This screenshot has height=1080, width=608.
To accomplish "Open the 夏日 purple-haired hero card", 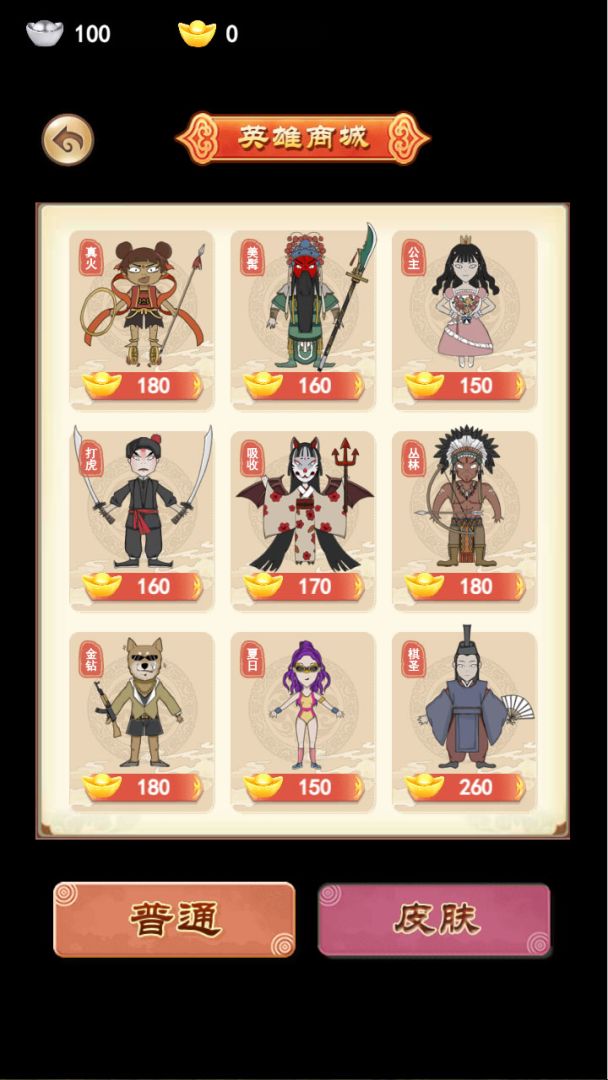I will pos(303,722).
